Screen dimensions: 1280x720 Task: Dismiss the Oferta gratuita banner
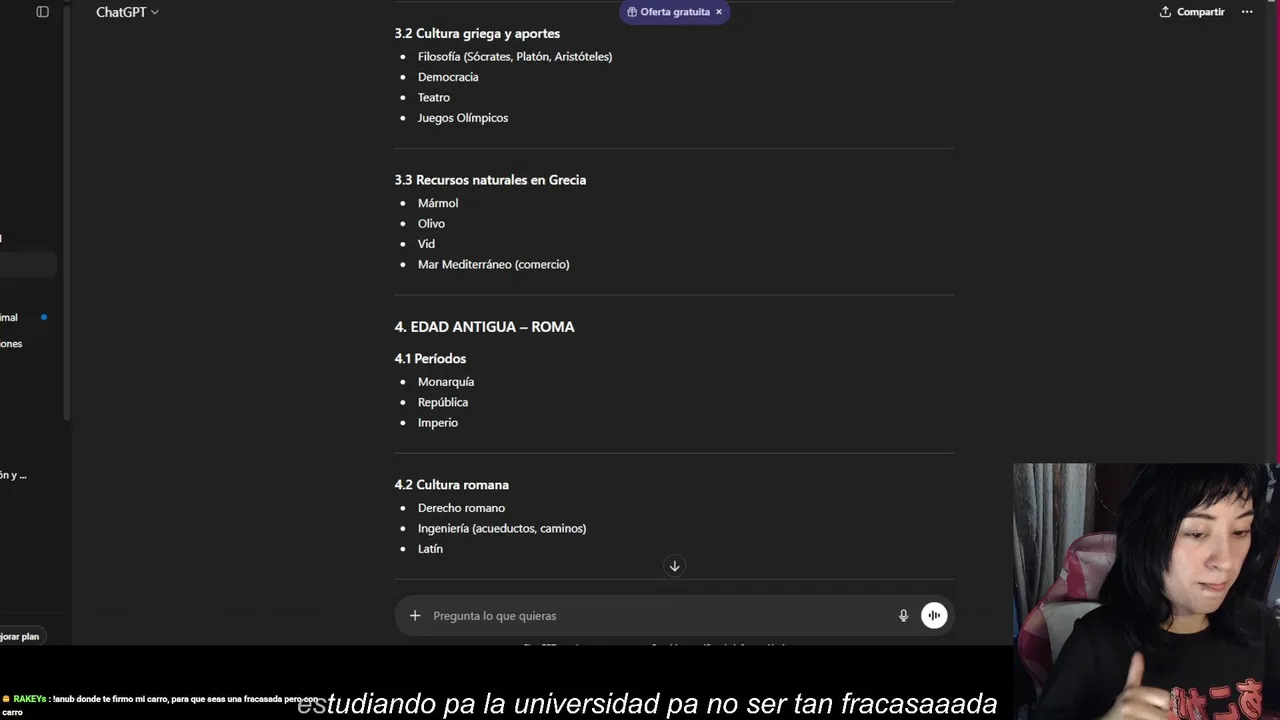(x=718, y=12)
